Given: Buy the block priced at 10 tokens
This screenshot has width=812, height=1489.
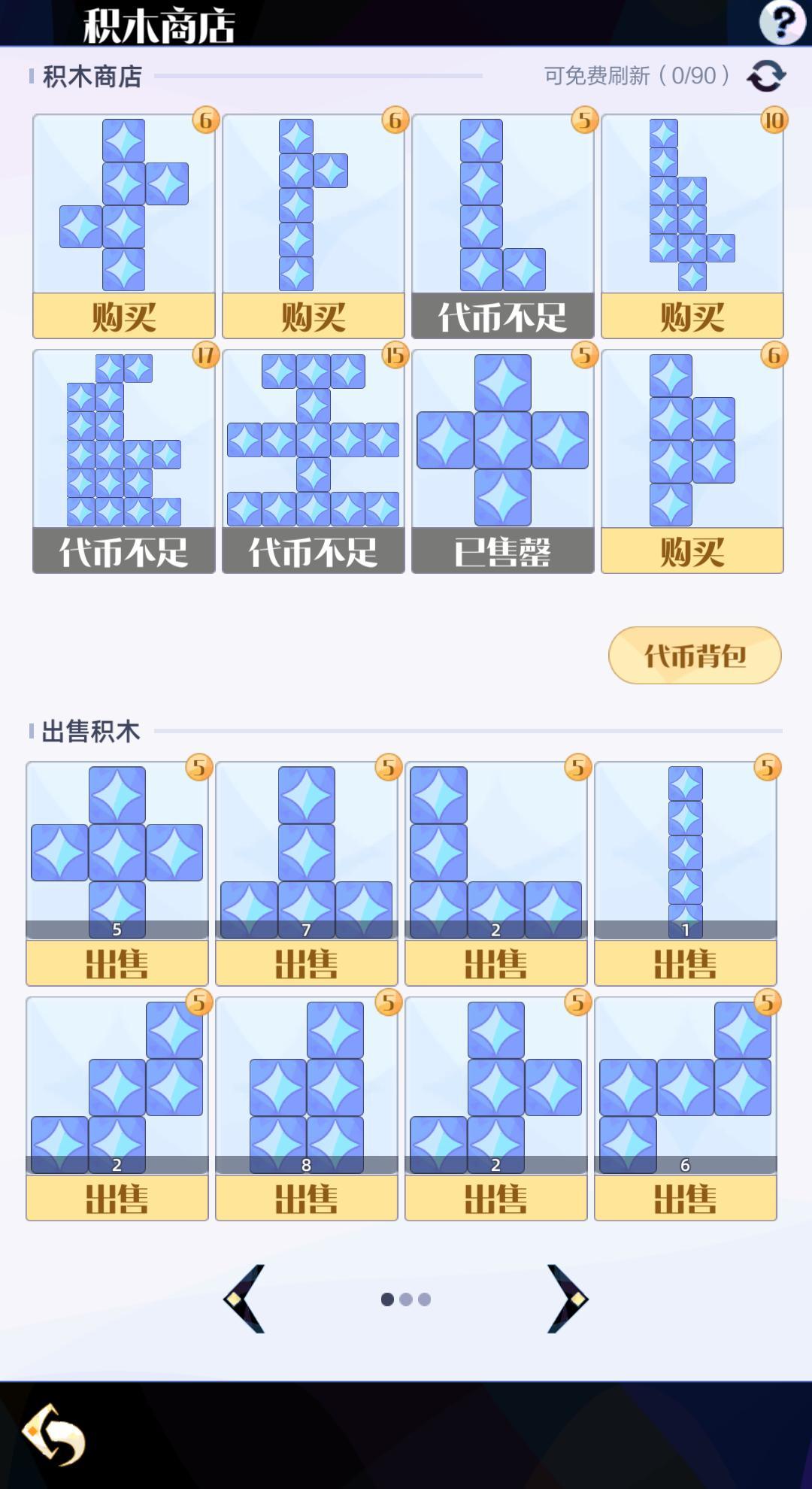Looking at the screenshot, I should coord(692,317).
